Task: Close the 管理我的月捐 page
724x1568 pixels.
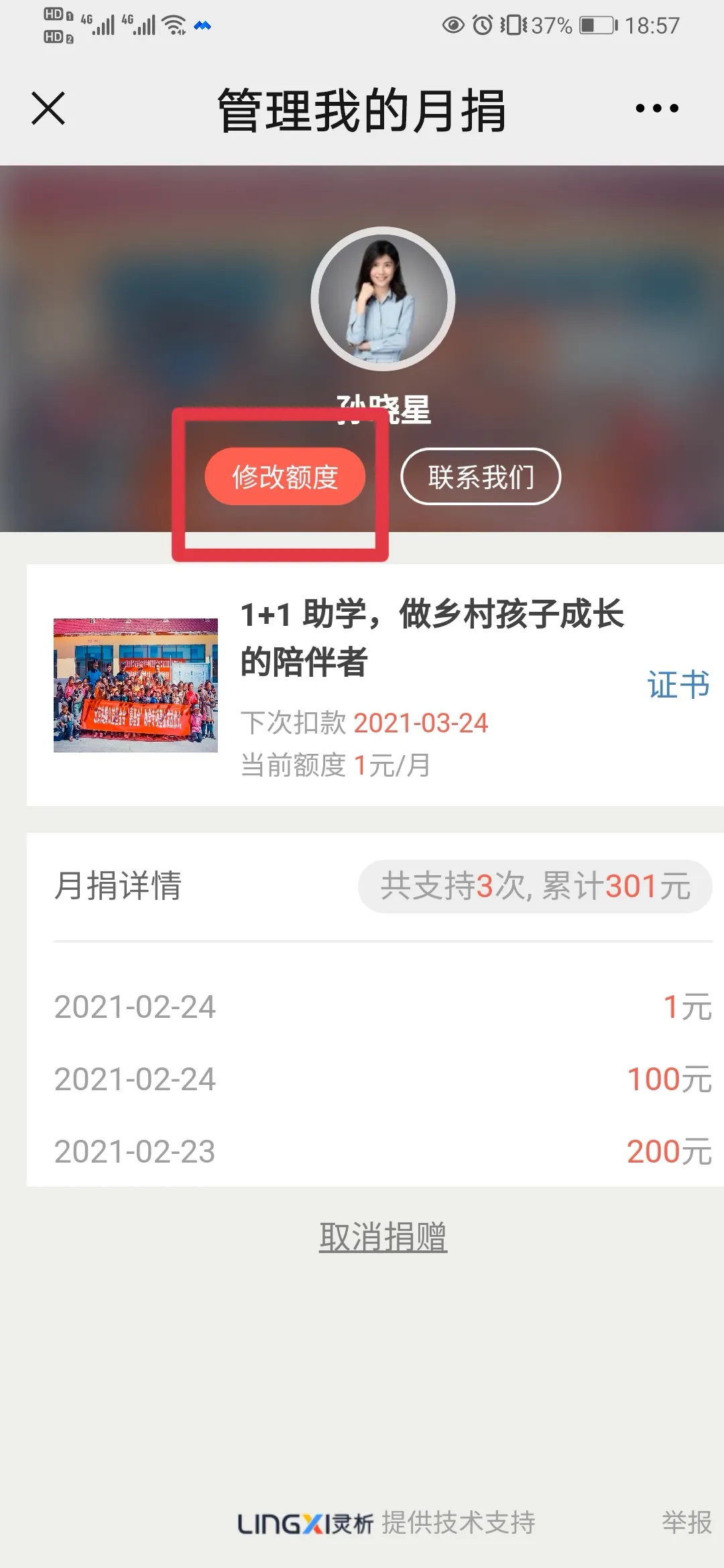Action: pyautogui.click(x=48, y=109)
